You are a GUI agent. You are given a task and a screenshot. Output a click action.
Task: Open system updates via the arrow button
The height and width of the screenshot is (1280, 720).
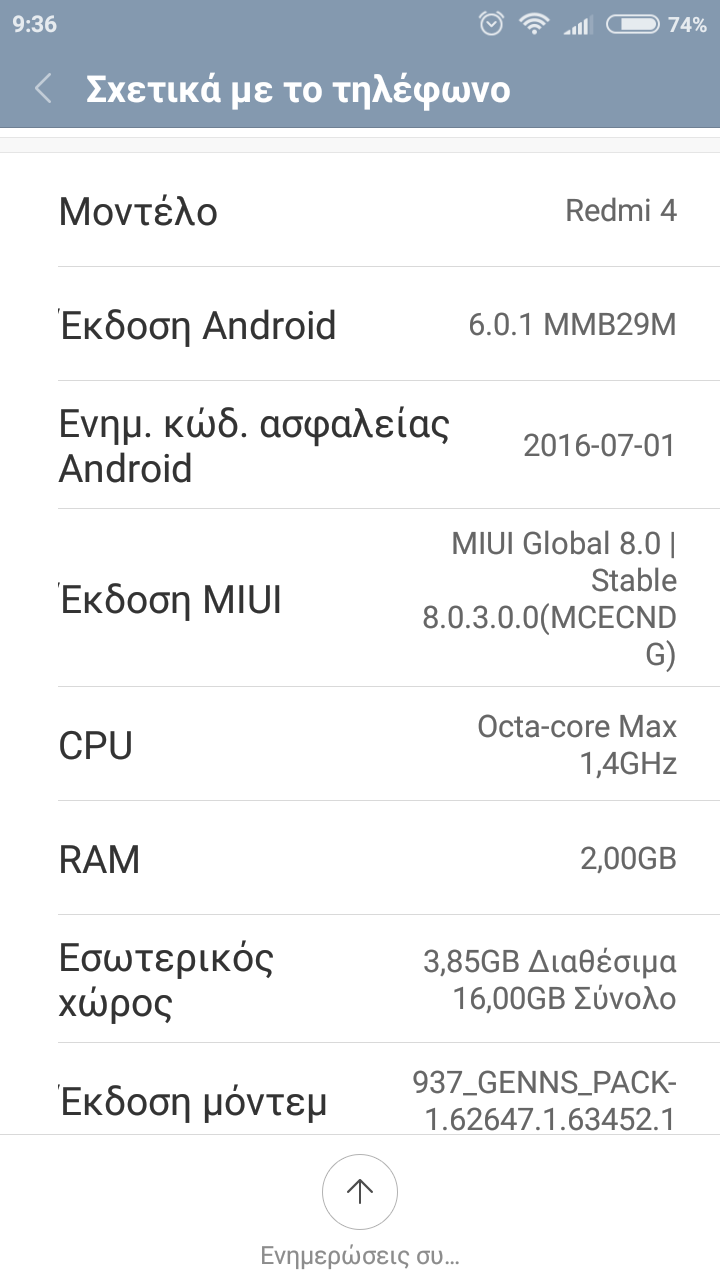[360, 1191]
